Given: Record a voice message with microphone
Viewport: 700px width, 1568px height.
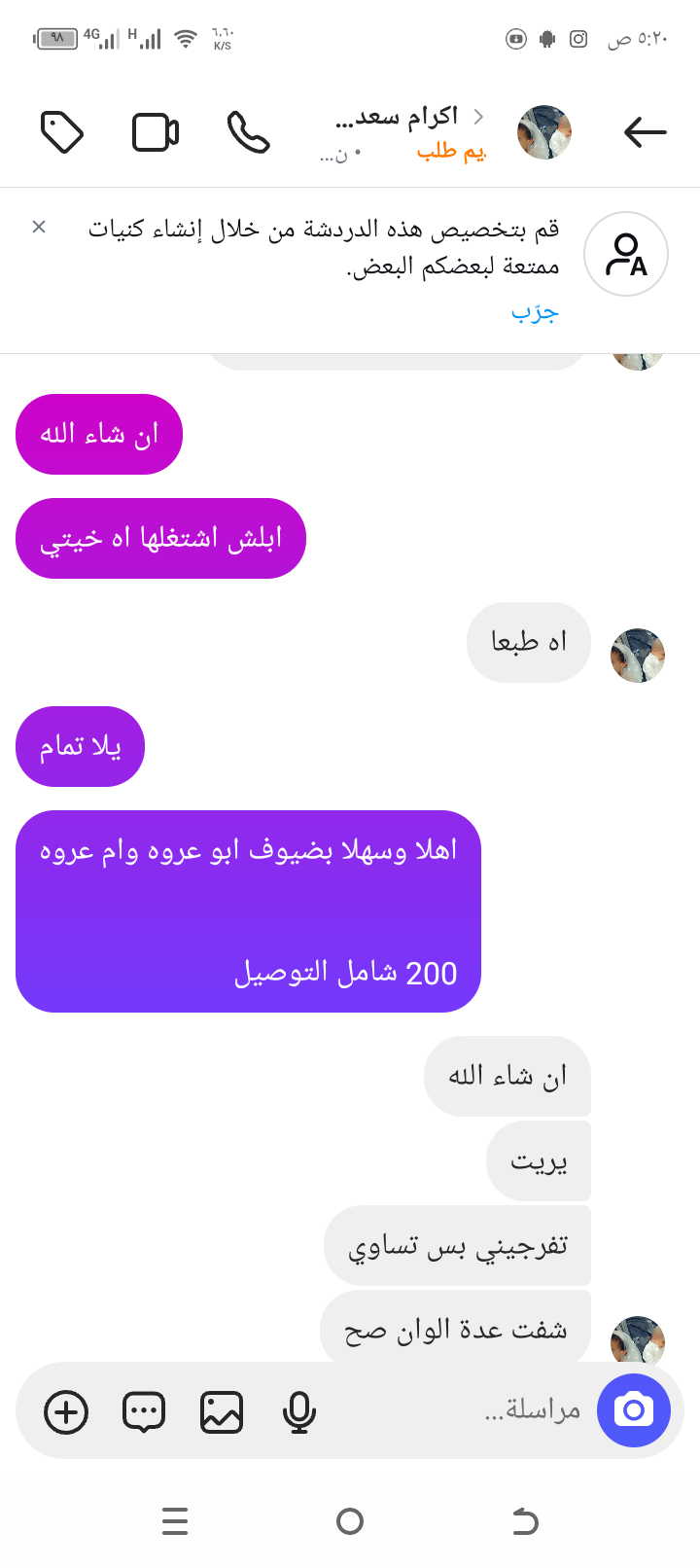Looking at the screenshot, I should tap(299, 1412).
